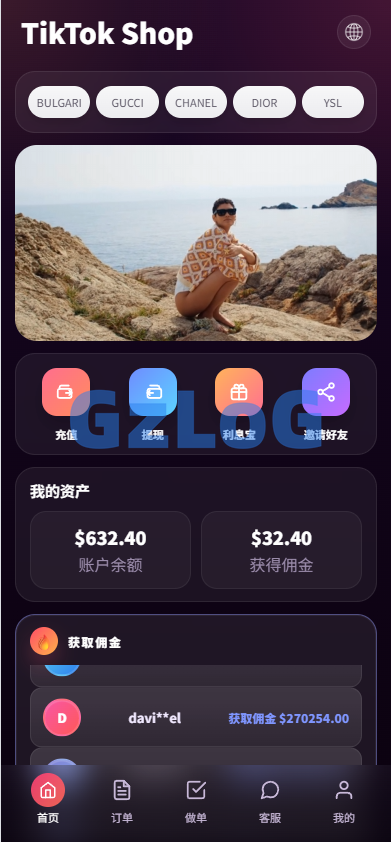Open 充值 recharge
This screenshot has height=842, width=391.
[x=66, y=392]
